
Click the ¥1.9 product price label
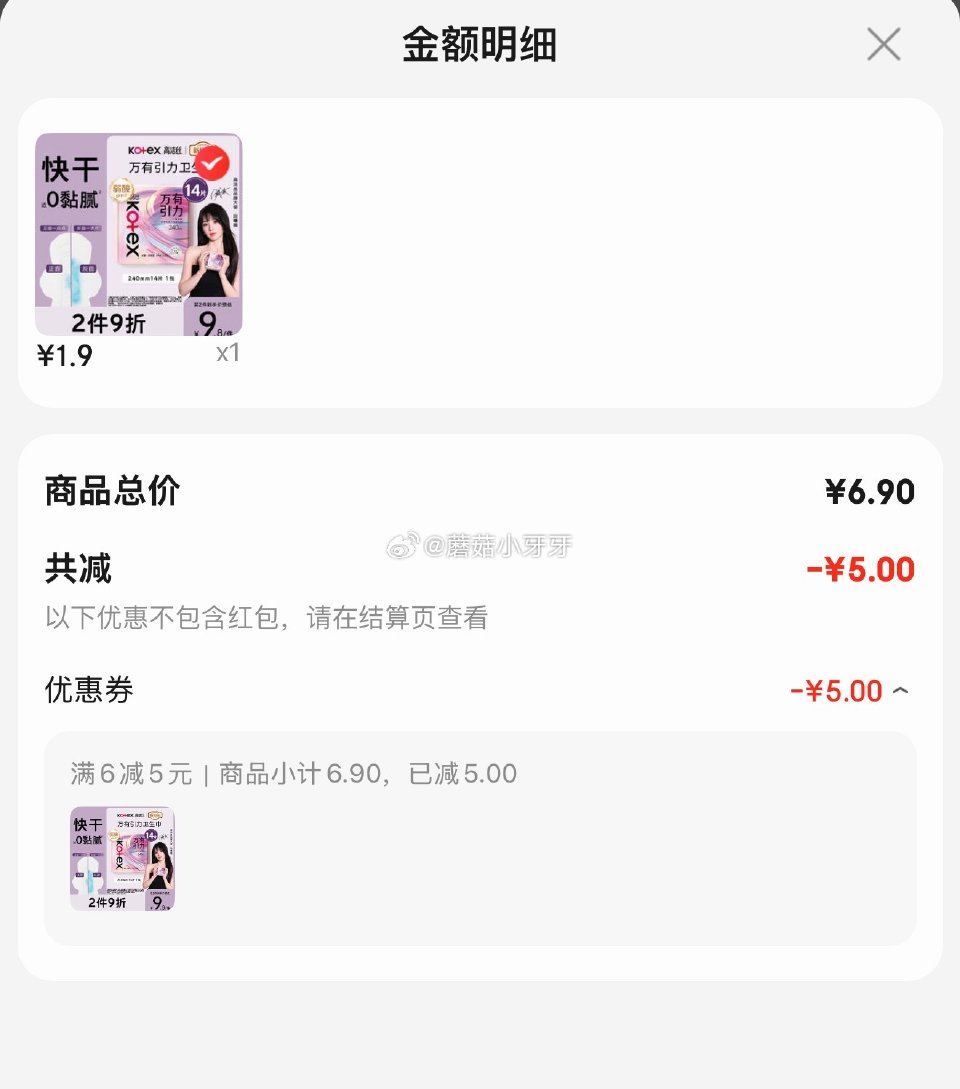coord(63,354)
